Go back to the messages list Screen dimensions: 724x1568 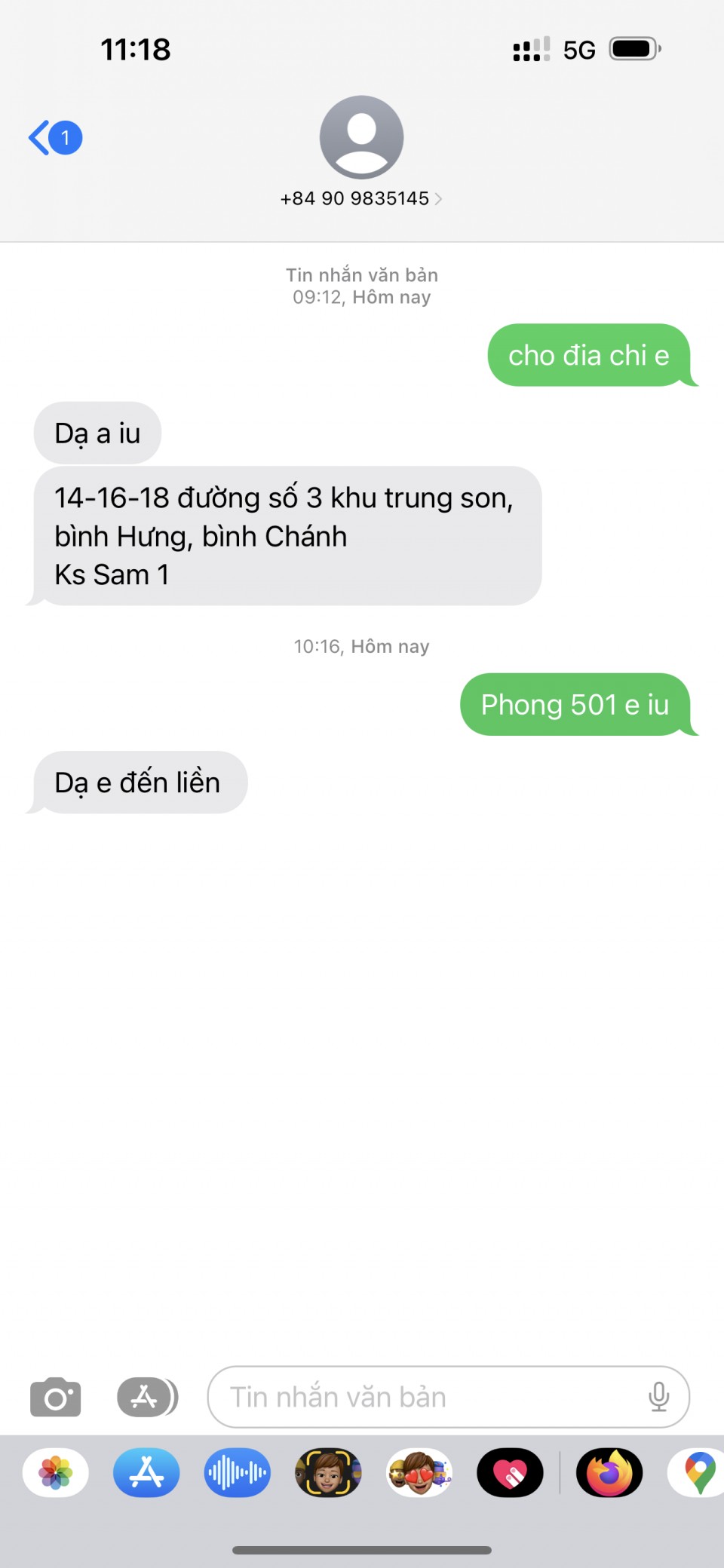pyautogui.click(x=54, y=138)
